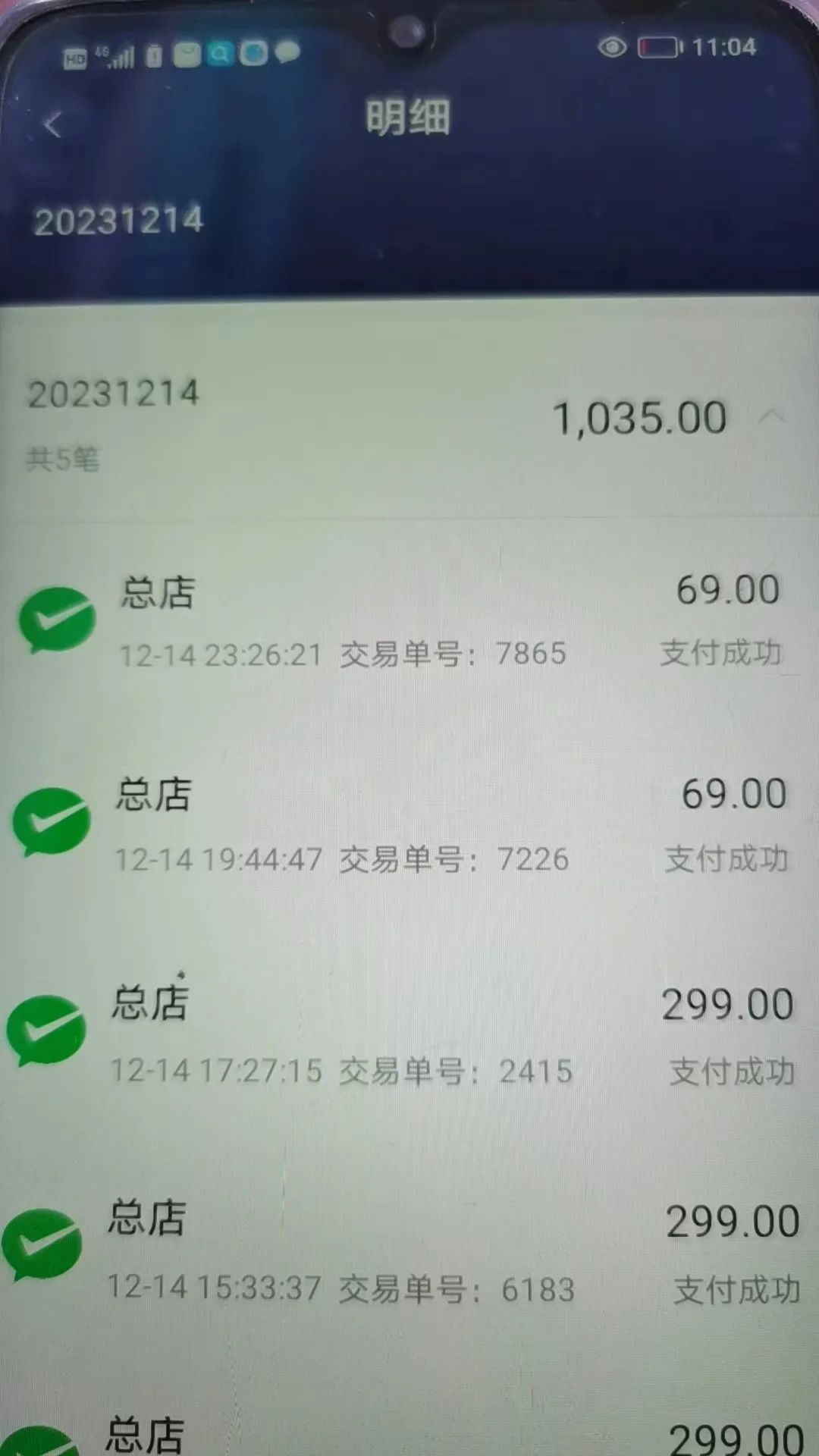Viewport: 819px width, 1456px height.
Task: Tap the 1,035.00 total amount
Action: [641, 417]
